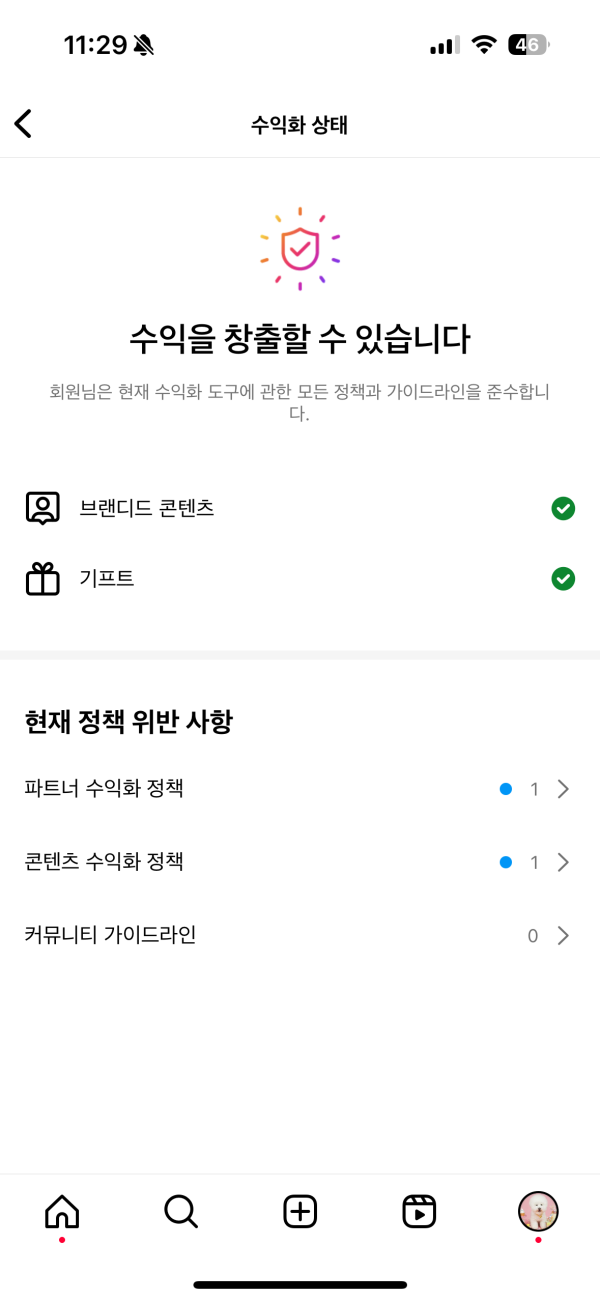Open the profile tab avatar
This screenshot has width=600, height=1301.
pyautogui.click(x=538, y=1212)
